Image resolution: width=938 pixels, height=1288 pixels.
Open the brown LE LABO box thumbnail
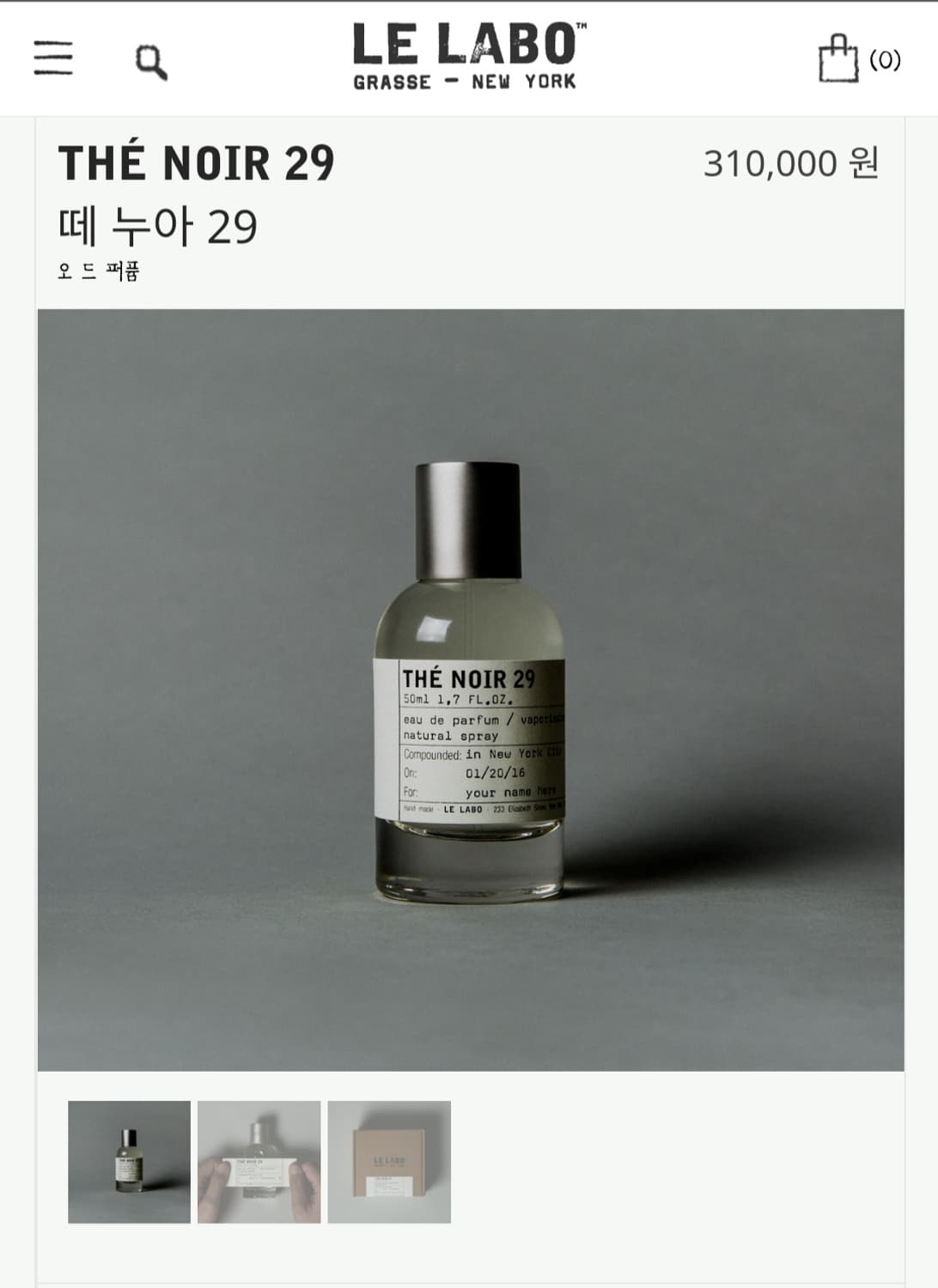[x=388, y=1161]
